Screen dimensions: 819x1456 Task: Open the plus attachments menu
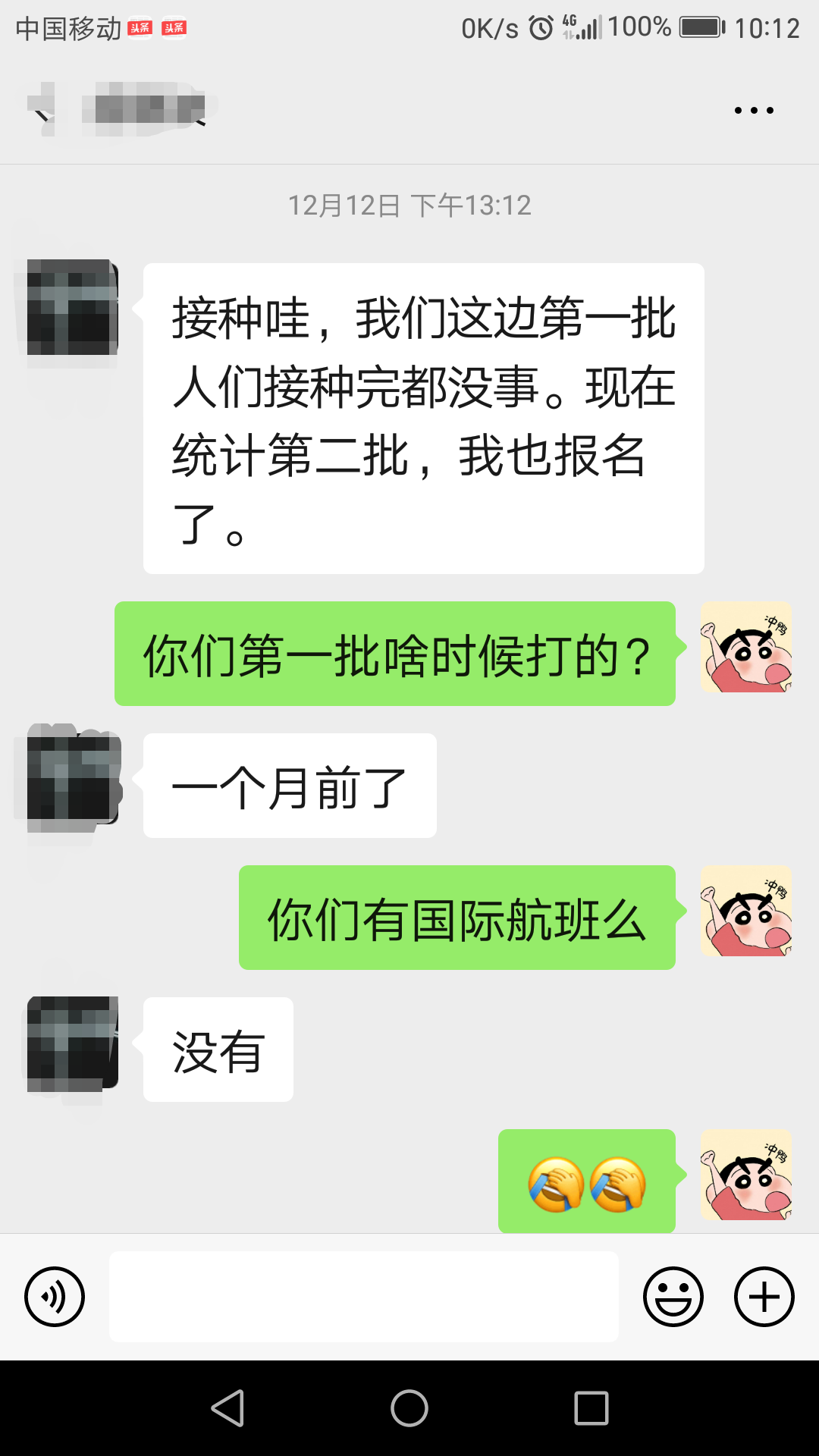764,1297
